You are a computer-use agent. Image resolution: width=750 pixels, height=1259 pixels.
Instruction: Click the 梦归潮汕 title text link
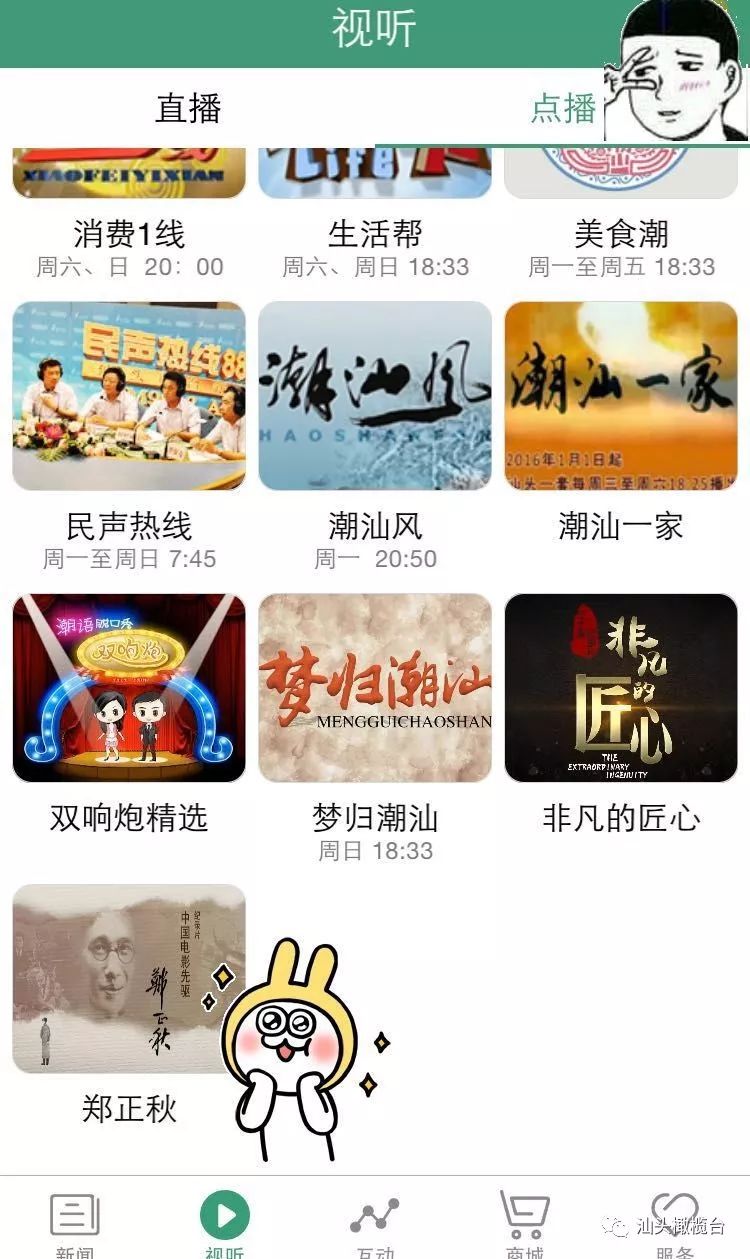(x=375, y=818)
